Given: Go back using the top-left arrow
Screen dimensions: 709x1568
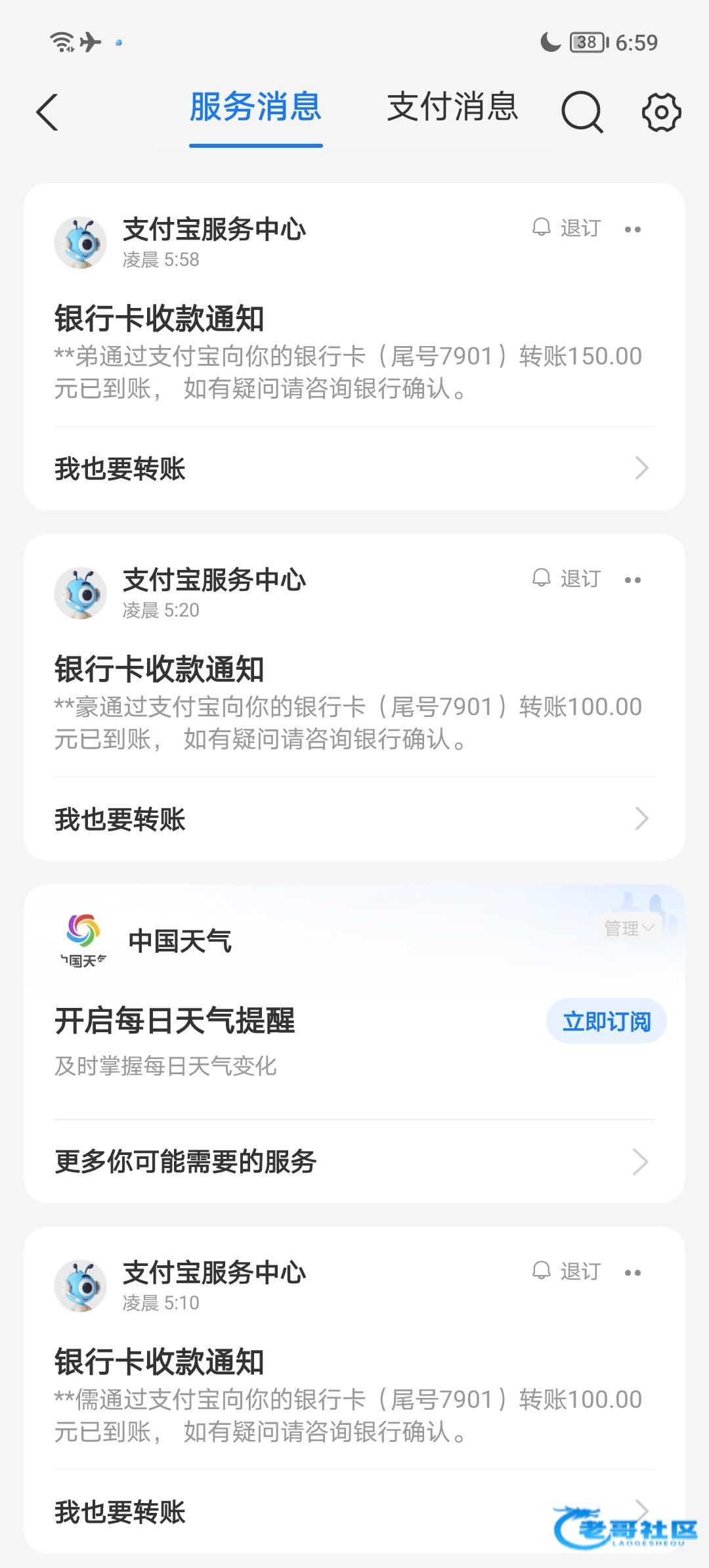Looking at the screenshot, I should (x=47, y=112).
